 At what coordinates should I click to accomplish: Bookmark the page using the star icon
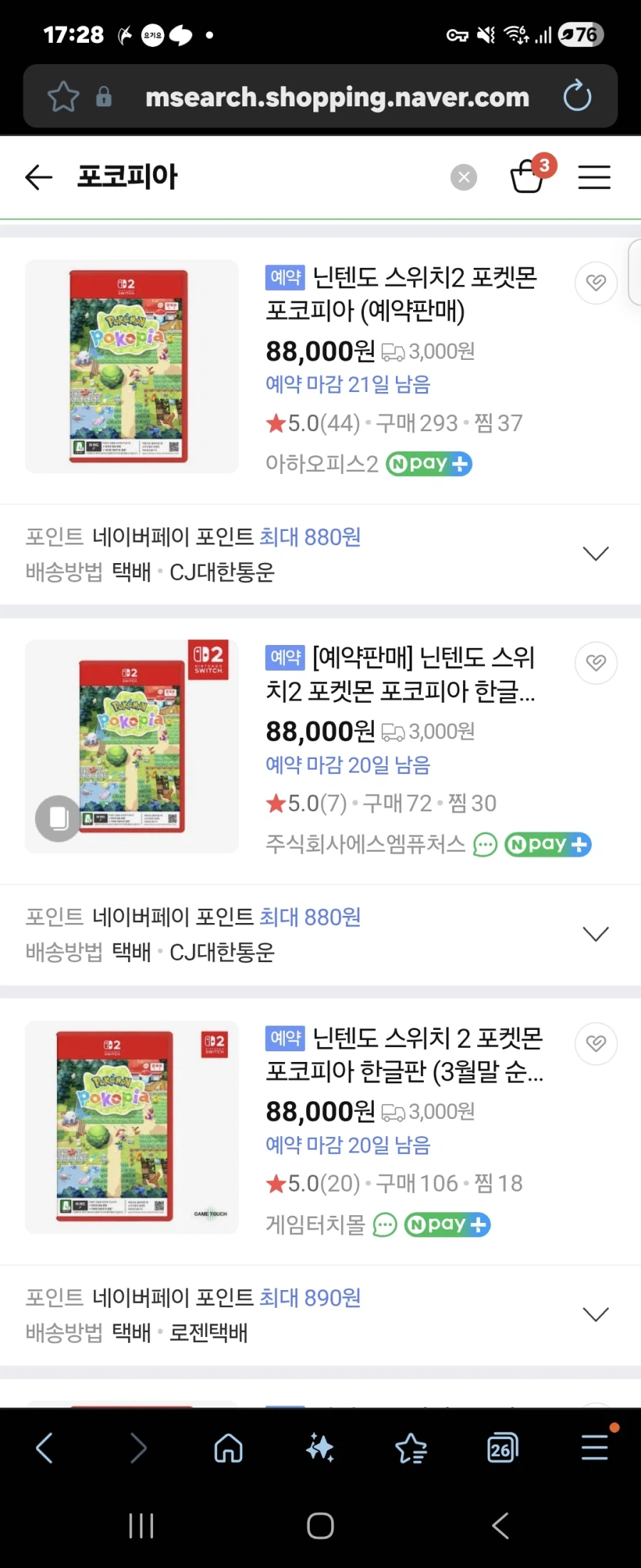click(63, 96)
